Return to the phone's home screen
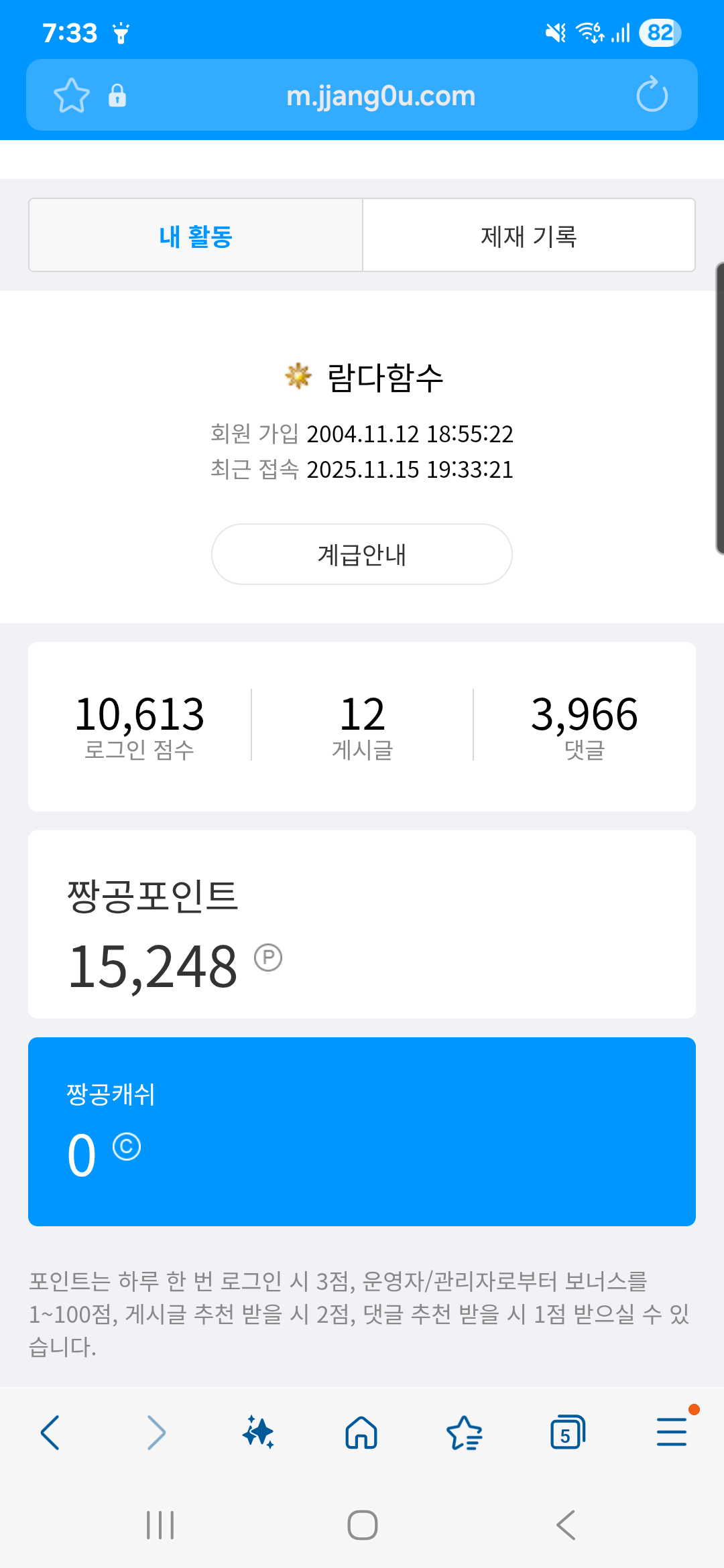Screen dimensions: 724x1568 pos(362,1525)
